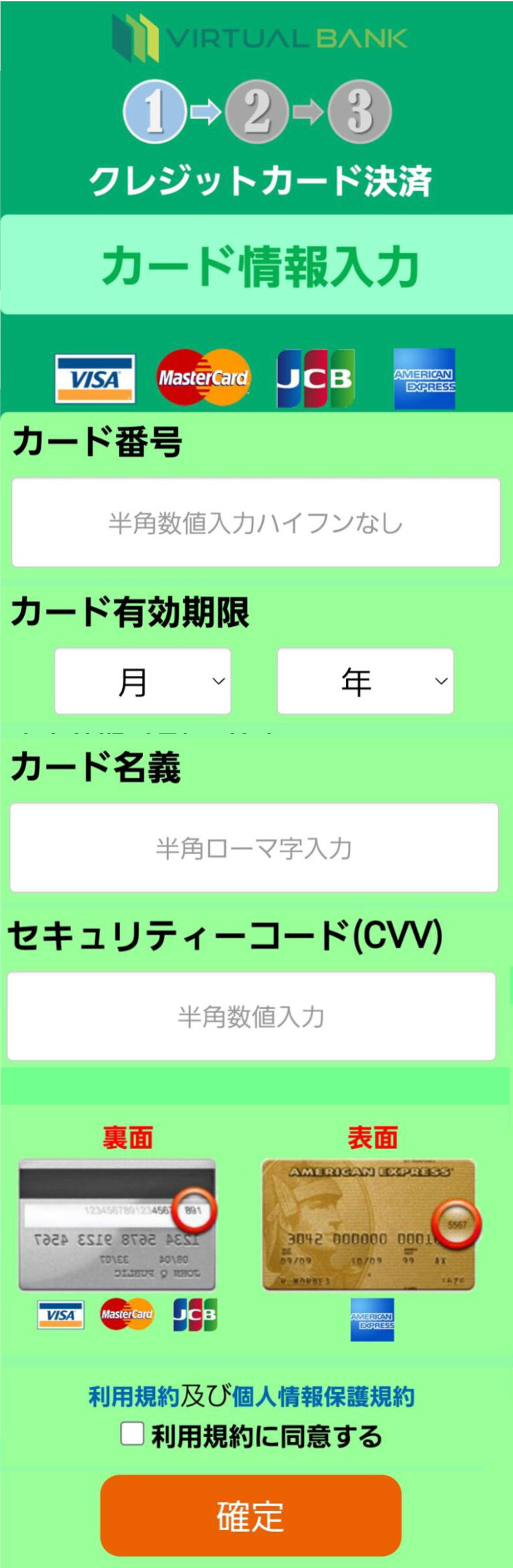Viewport: 513px width, 1568px height.
Task: Select the セキュリティーコード CVV field
Action: 251,1016
